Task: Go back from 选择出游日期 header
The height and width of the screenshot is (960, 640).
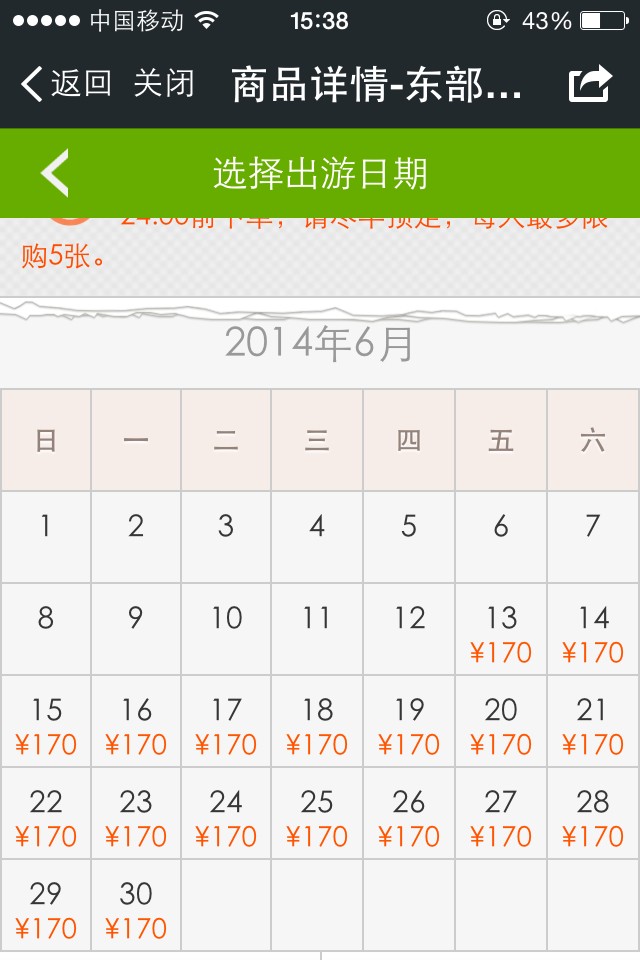Action: (x=55, y=173)
